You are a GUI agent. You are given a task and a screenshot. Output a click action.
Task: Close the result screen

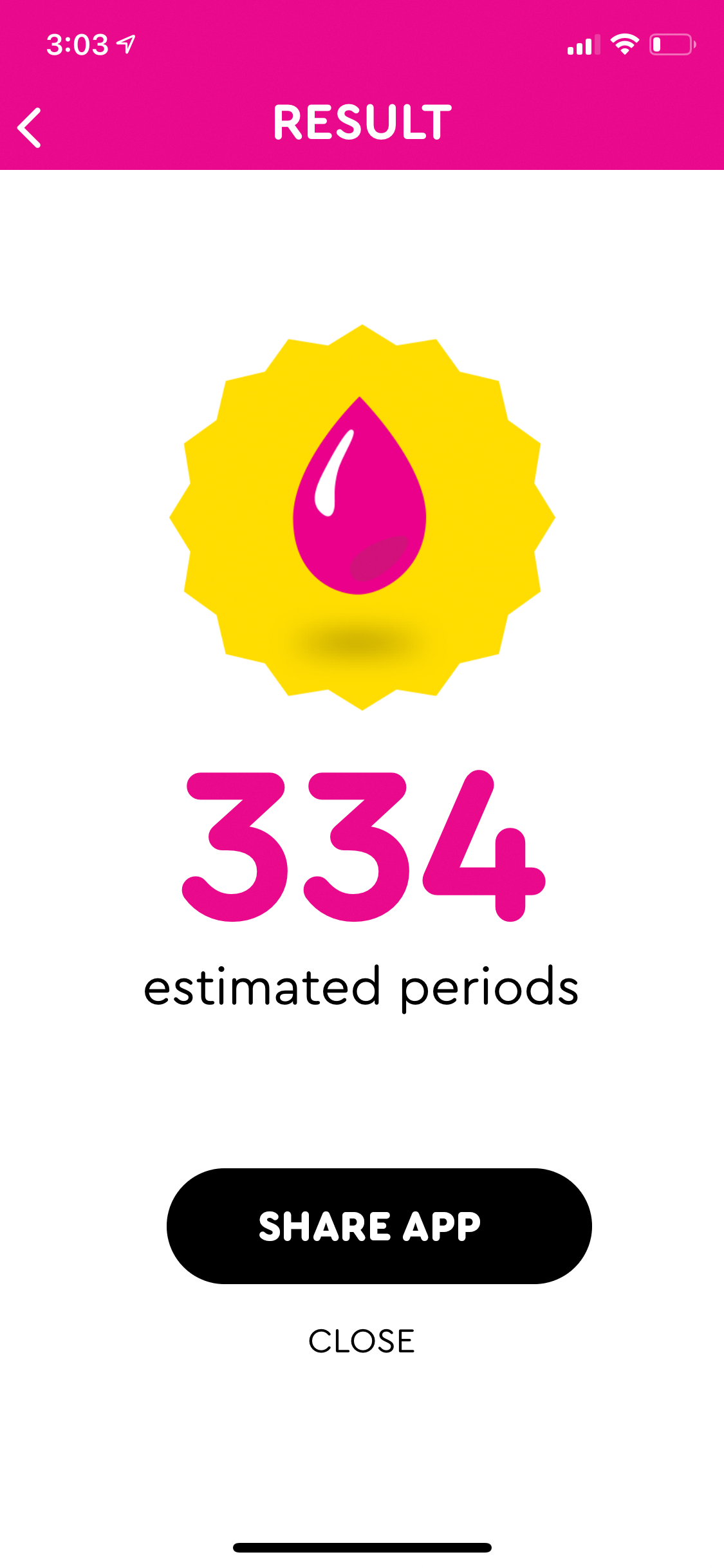(x=362, y=1341)
